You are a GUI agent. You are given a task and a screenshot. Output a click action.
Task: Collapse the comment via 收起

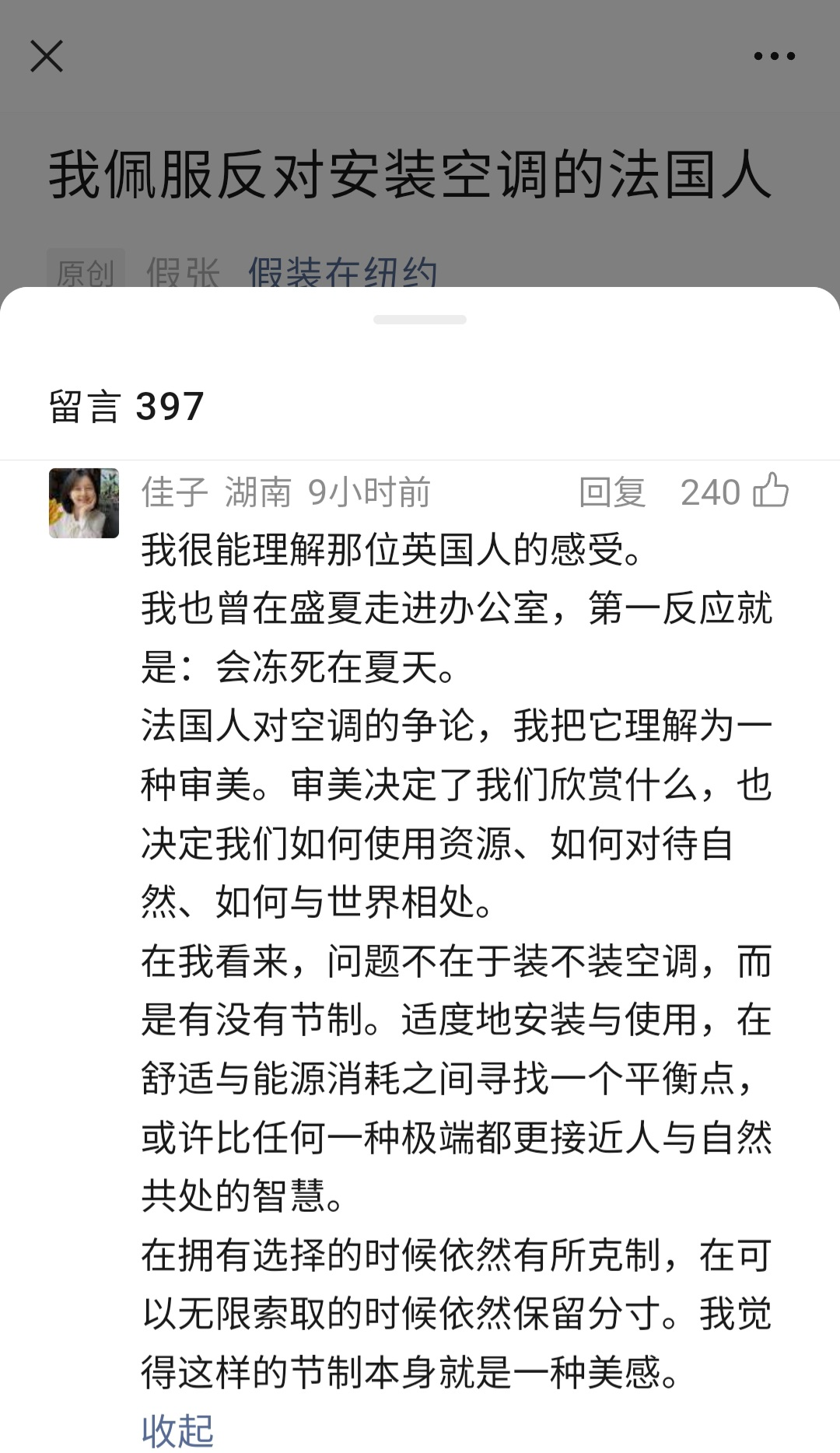point(177,1430)
